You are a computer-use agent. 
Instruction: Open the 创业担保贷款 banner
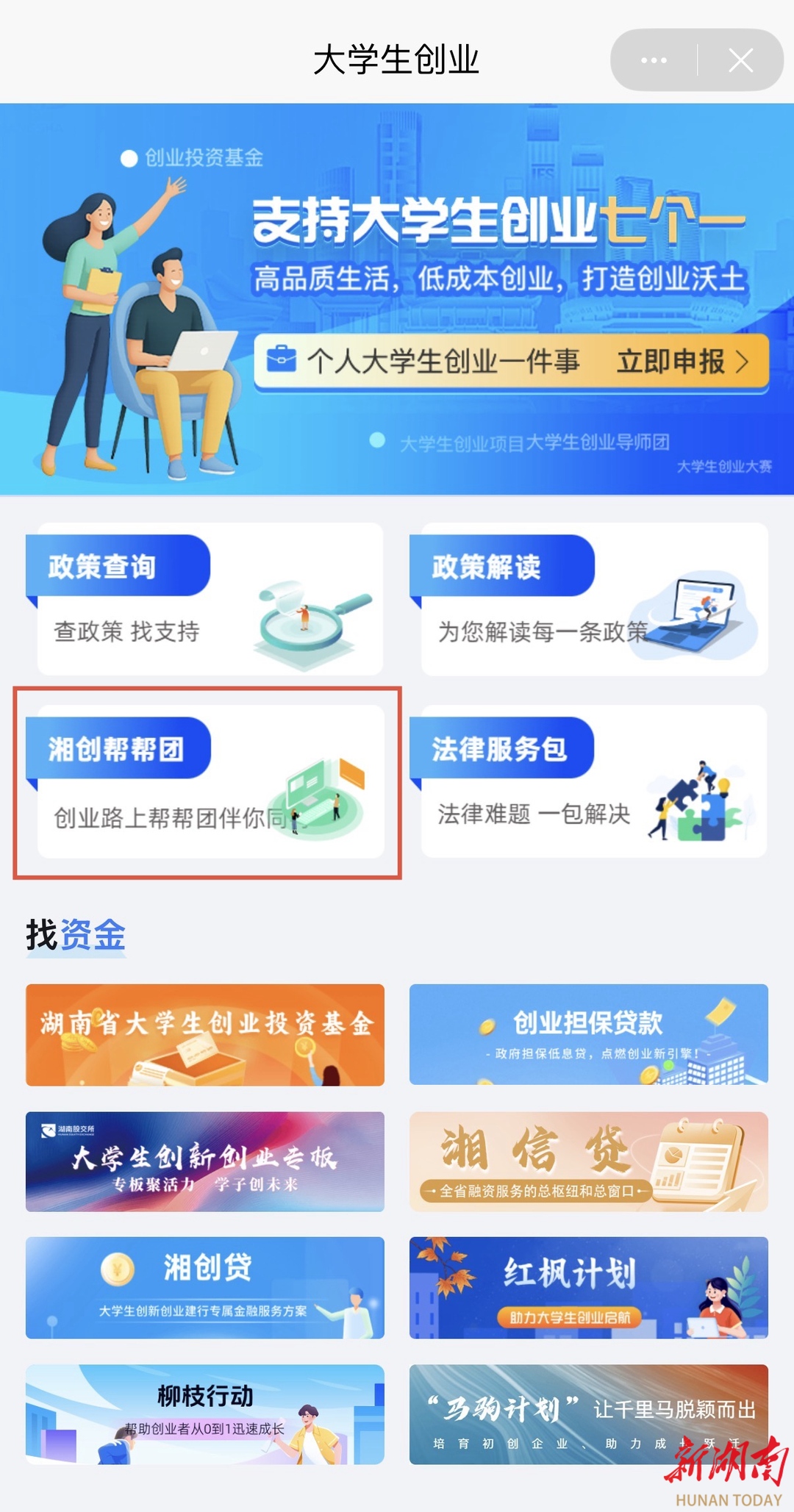click(x=588, y=1034)
